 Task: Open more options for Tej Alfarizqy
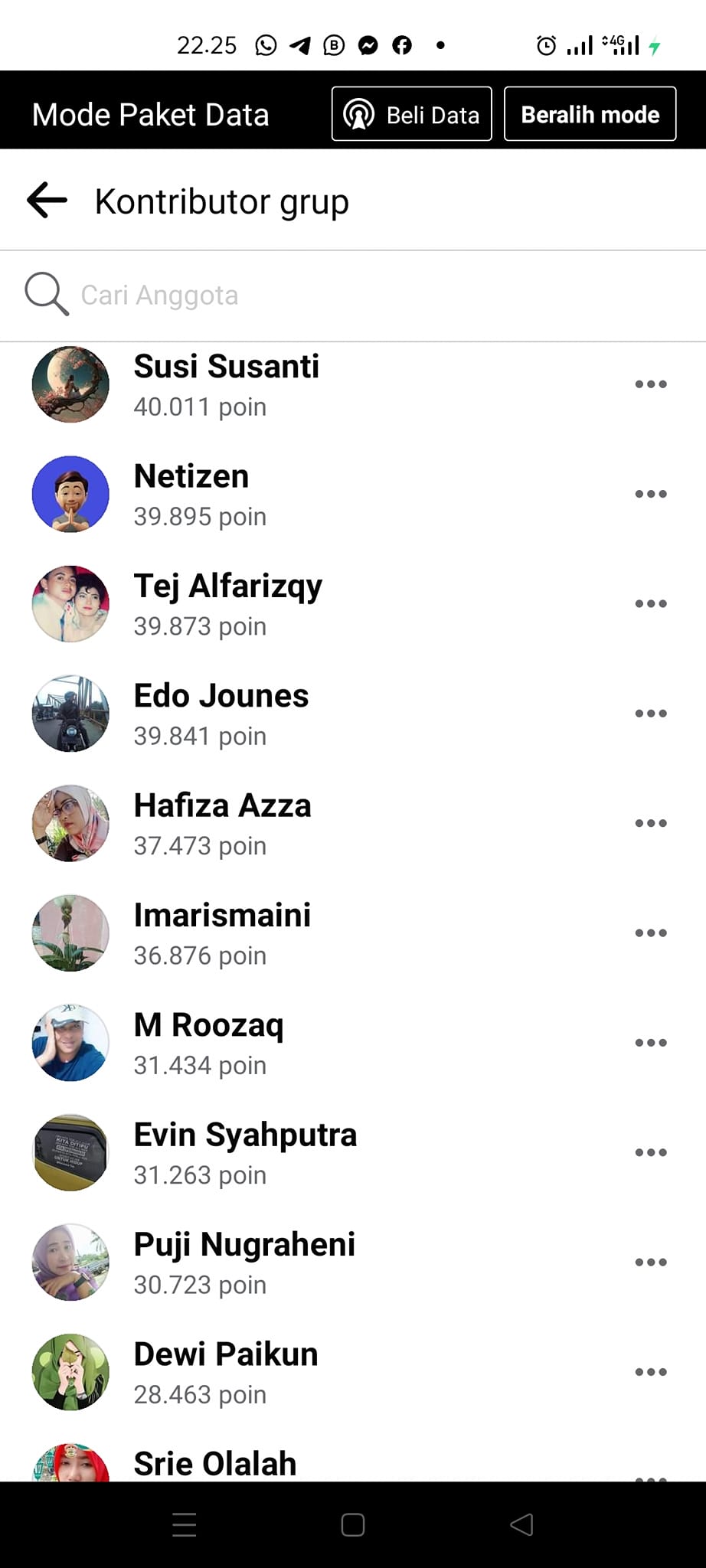tap(650, 603)
